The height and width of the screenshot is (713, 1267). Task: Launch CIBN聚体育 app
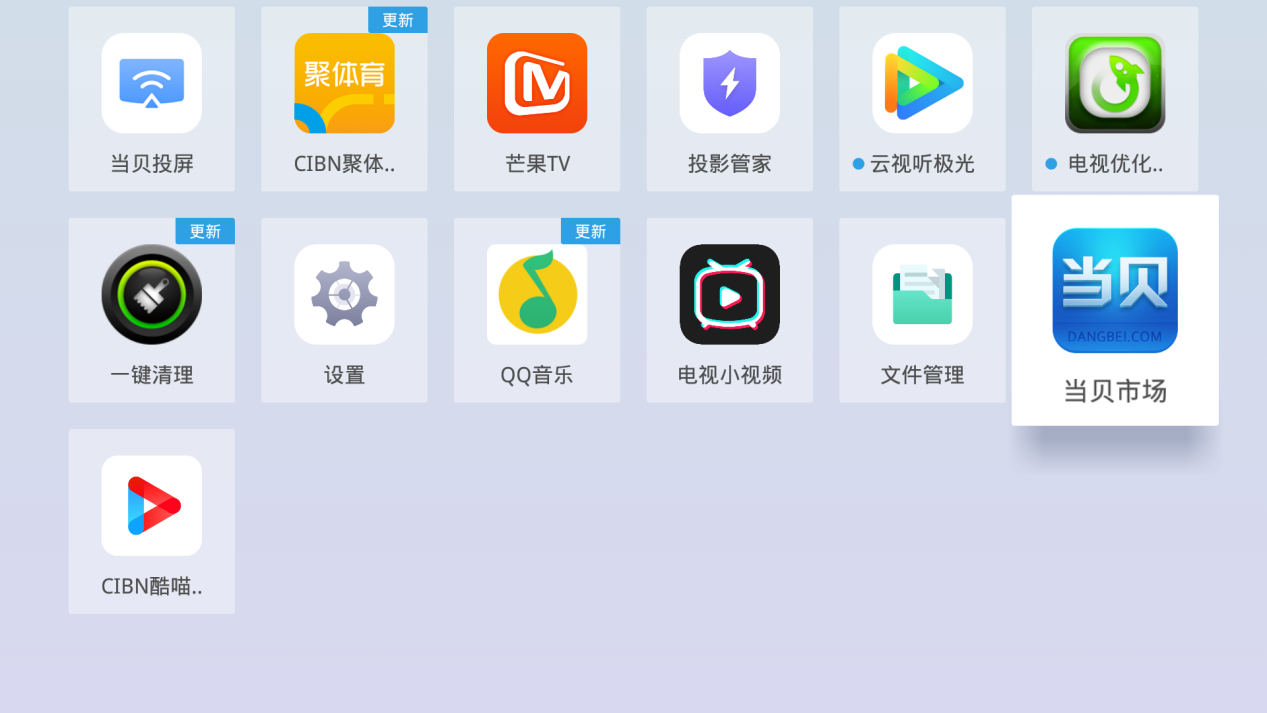[x=344, y=98]
